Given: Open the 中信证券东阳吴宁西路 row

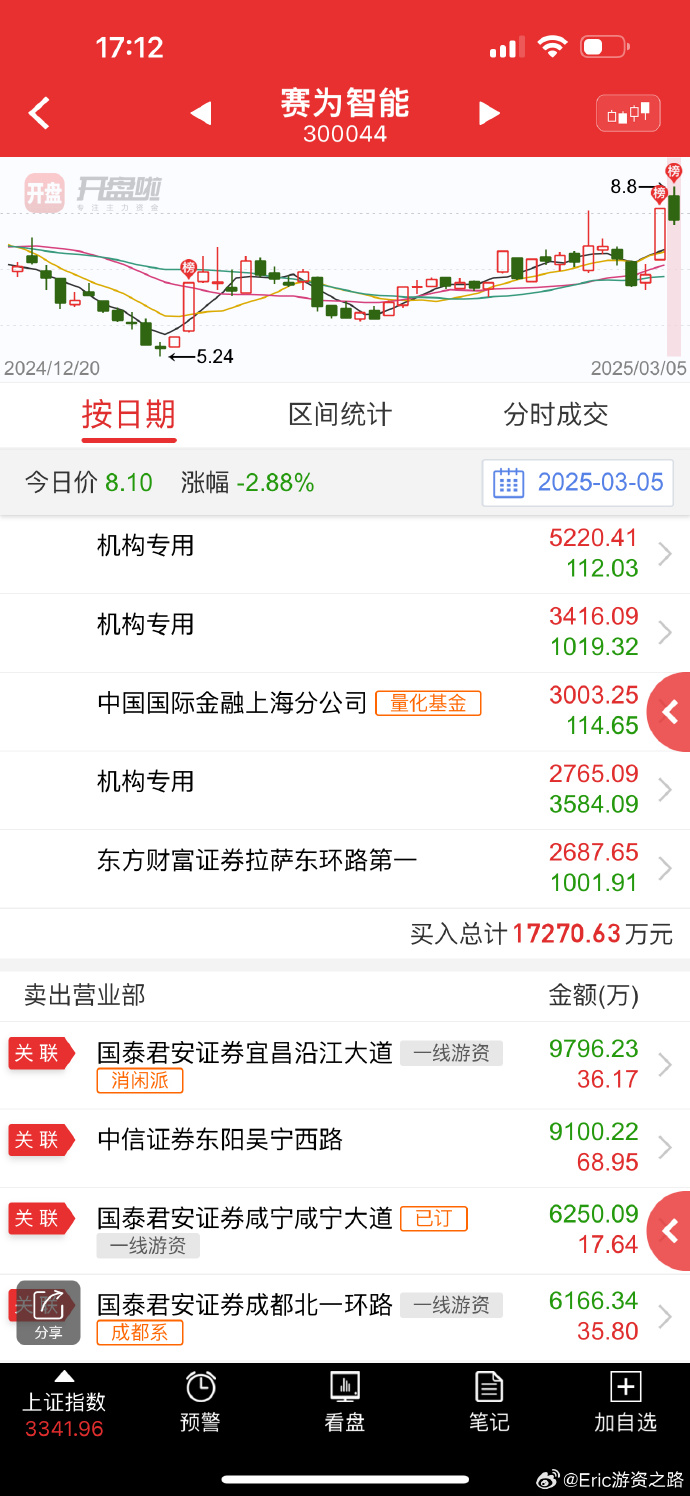Looking at the screenshot, I should (345, 1148).
